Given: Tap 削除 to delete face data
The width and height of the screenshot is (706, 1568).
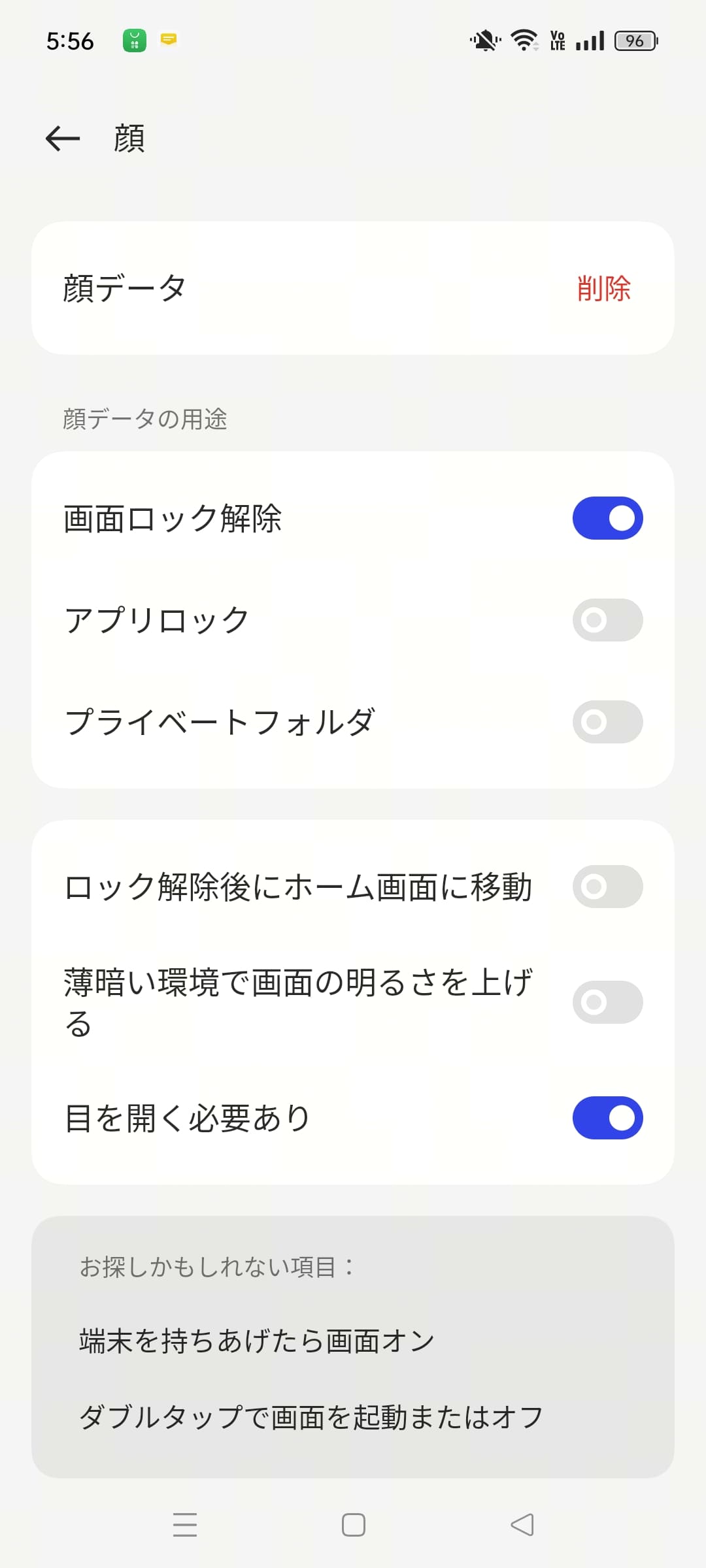Looking at the screenshot, I should 603,287.
